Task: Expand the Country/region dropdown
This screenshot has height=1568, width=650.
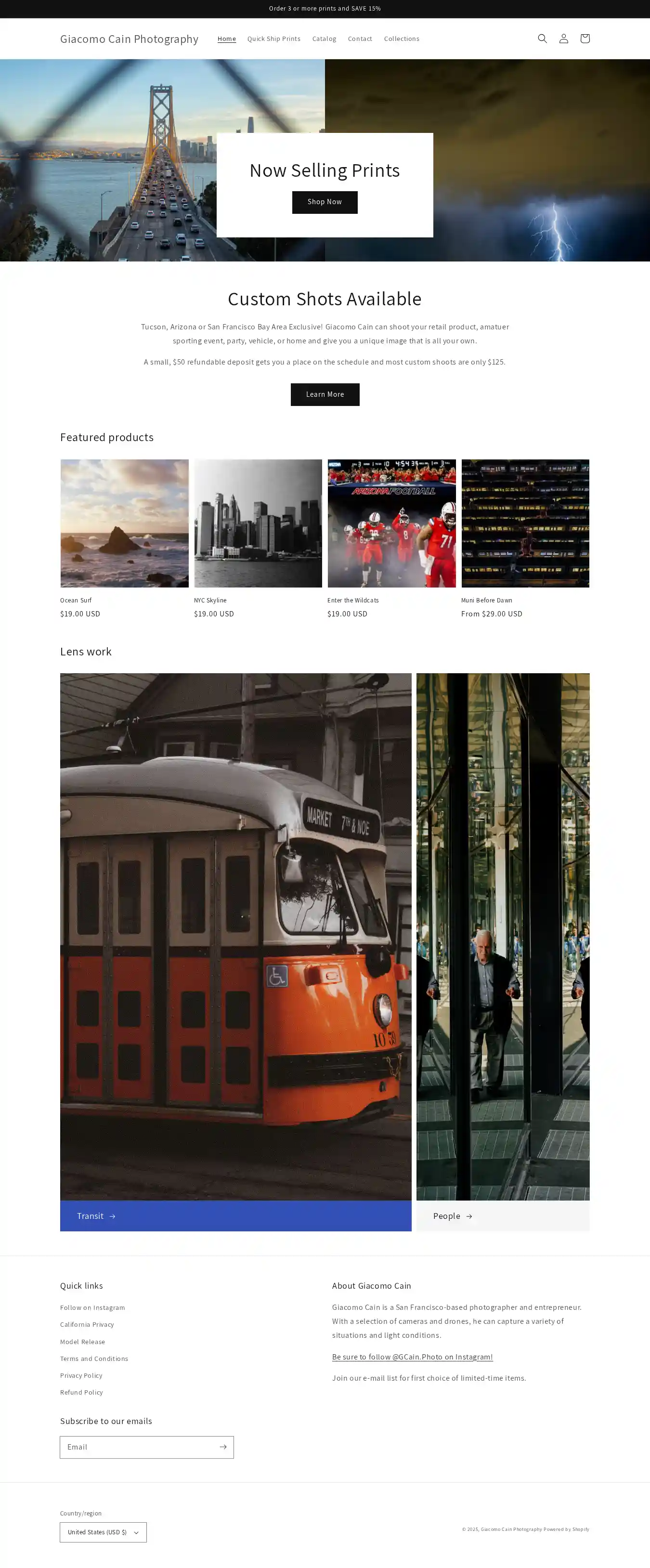Action: tap(103, 1532)
